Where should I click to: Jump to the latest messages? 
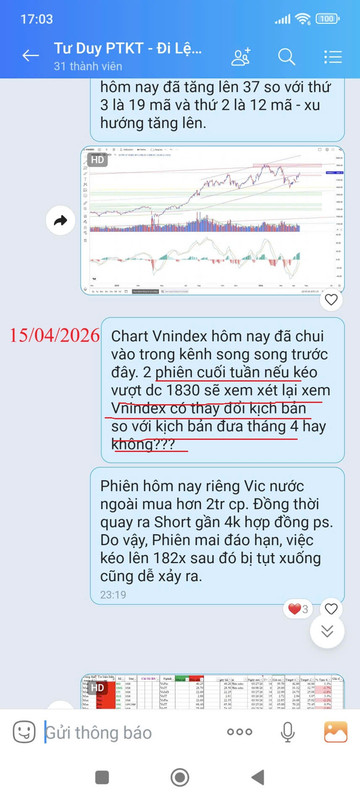(x=327, y=632)
